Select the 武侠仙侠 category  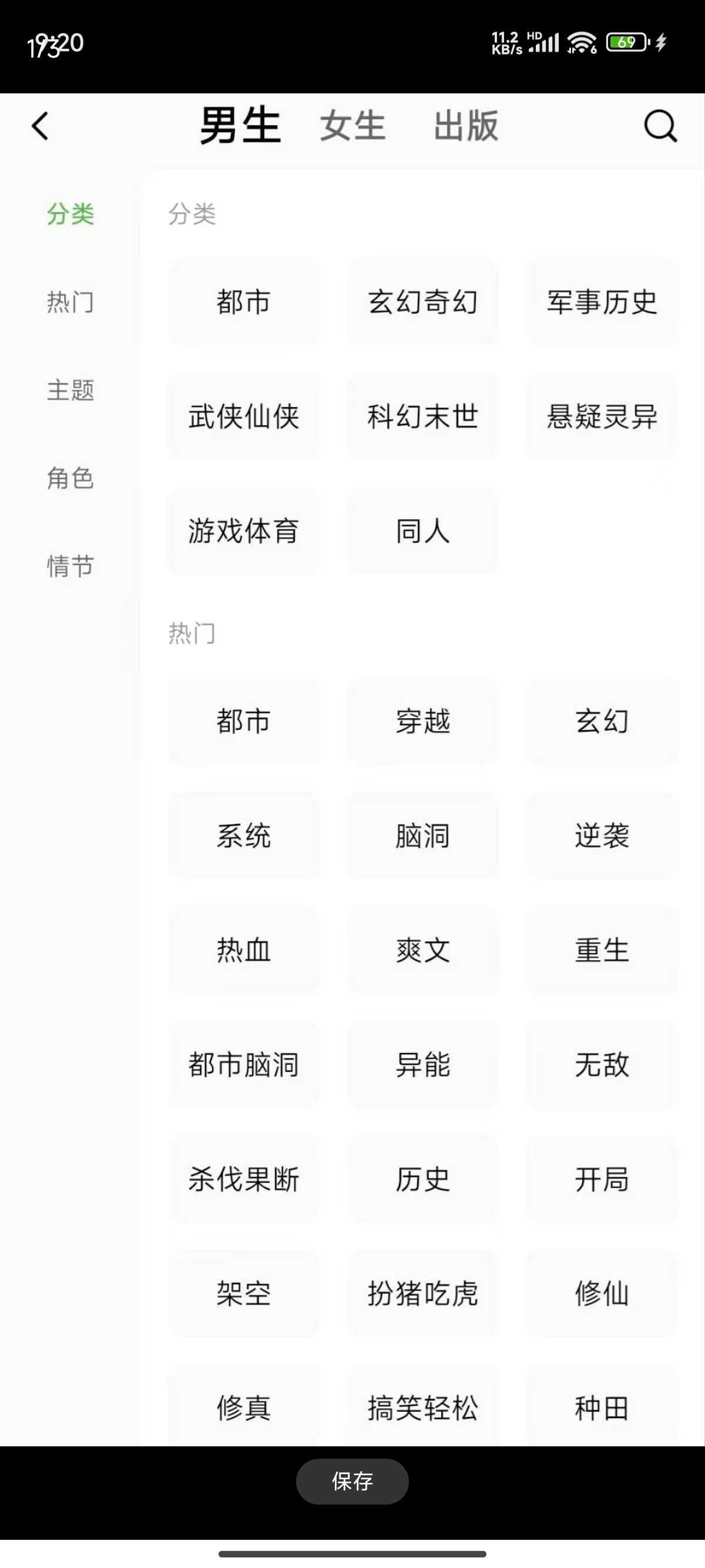coord(244,416)
